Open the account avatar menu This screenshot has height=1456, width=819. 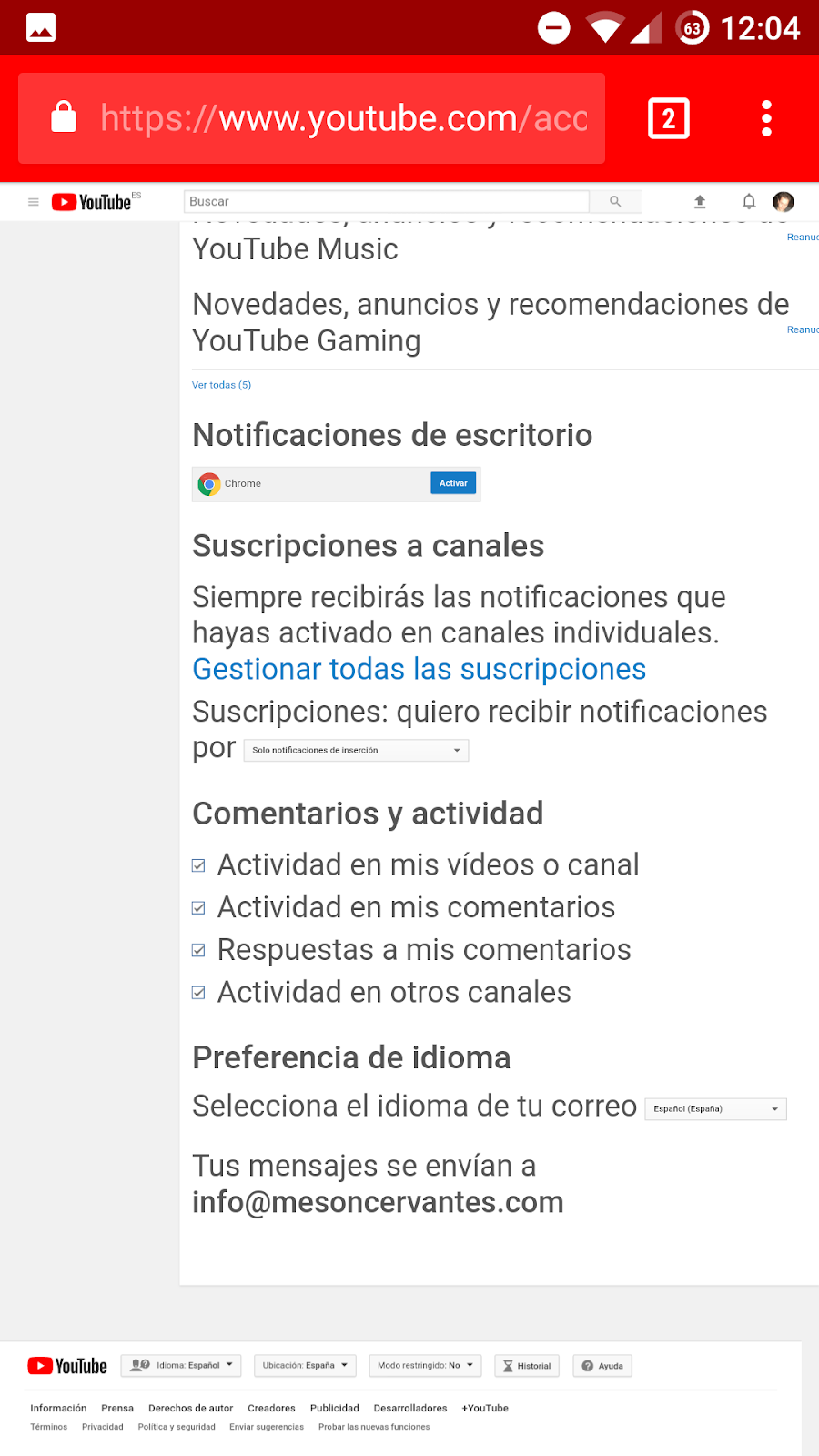pyautogui.click(x=784, y=201)
